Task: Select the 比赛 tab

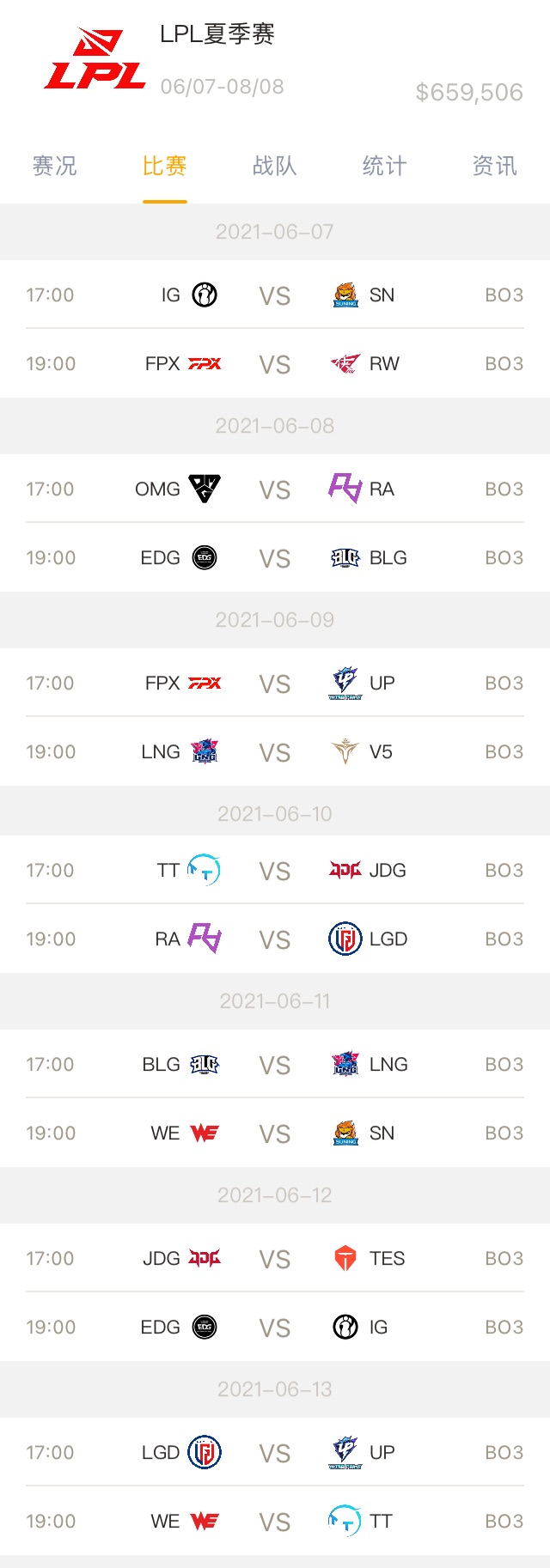Action: [x=164, y=166]
